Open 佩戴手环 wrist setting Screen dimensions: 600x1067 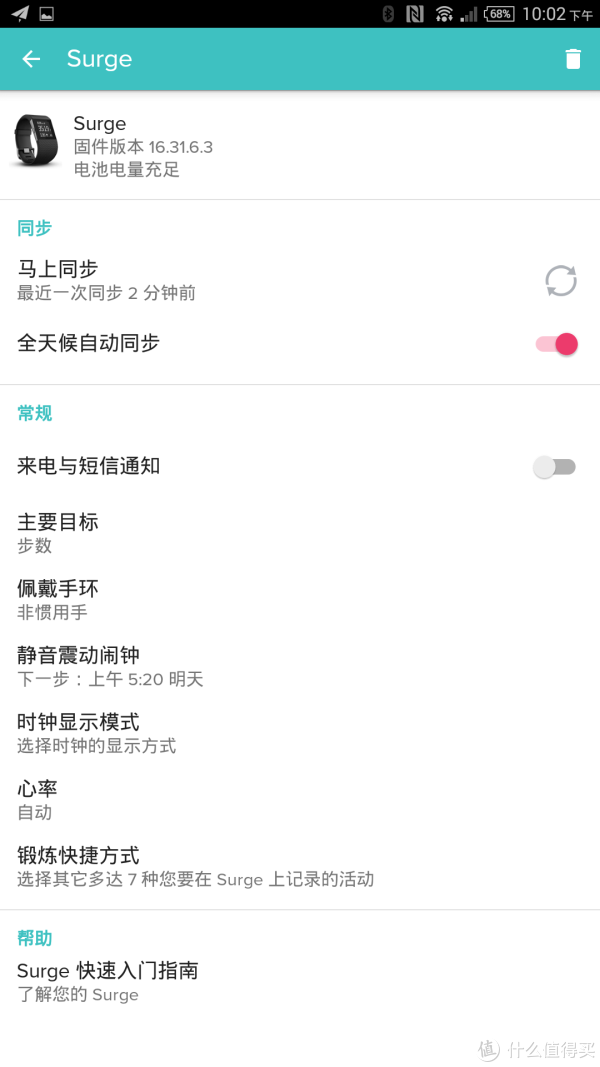[x=300, y=600]
